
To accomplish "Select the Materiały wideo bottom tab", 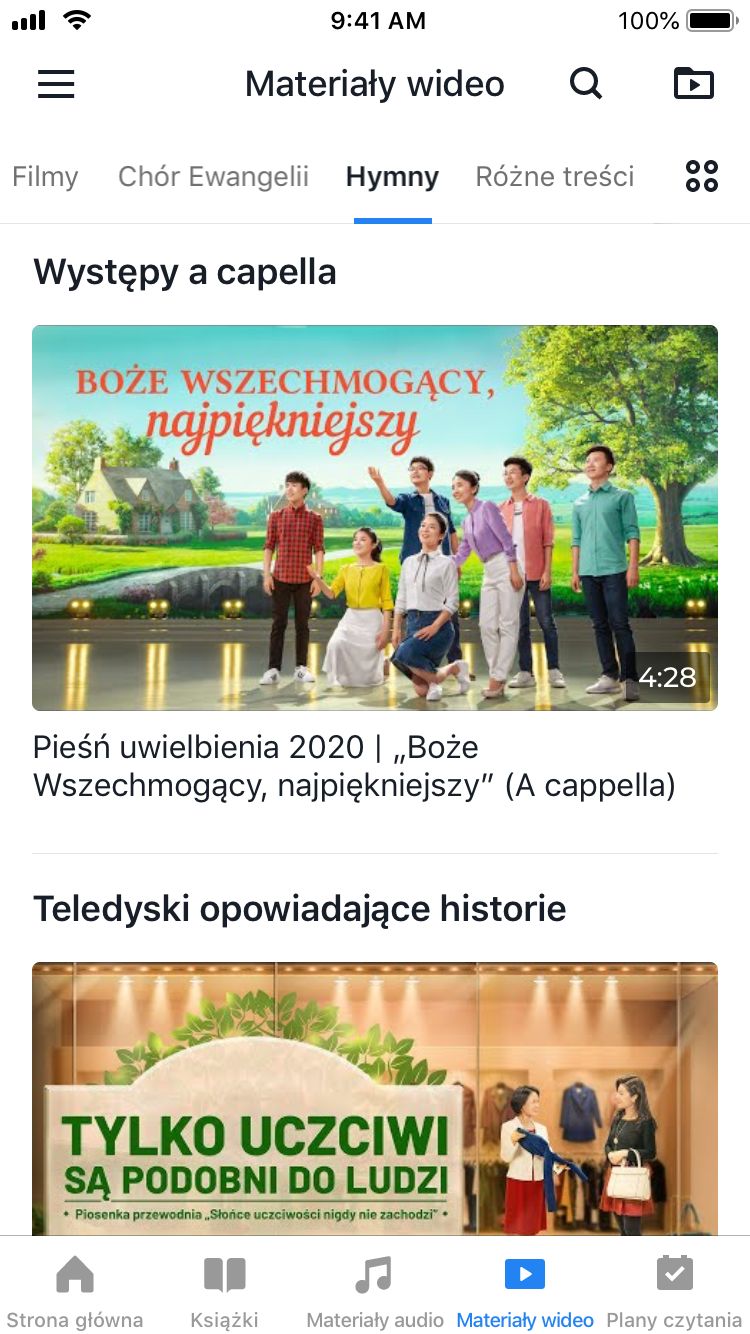I will (525, 1290).
